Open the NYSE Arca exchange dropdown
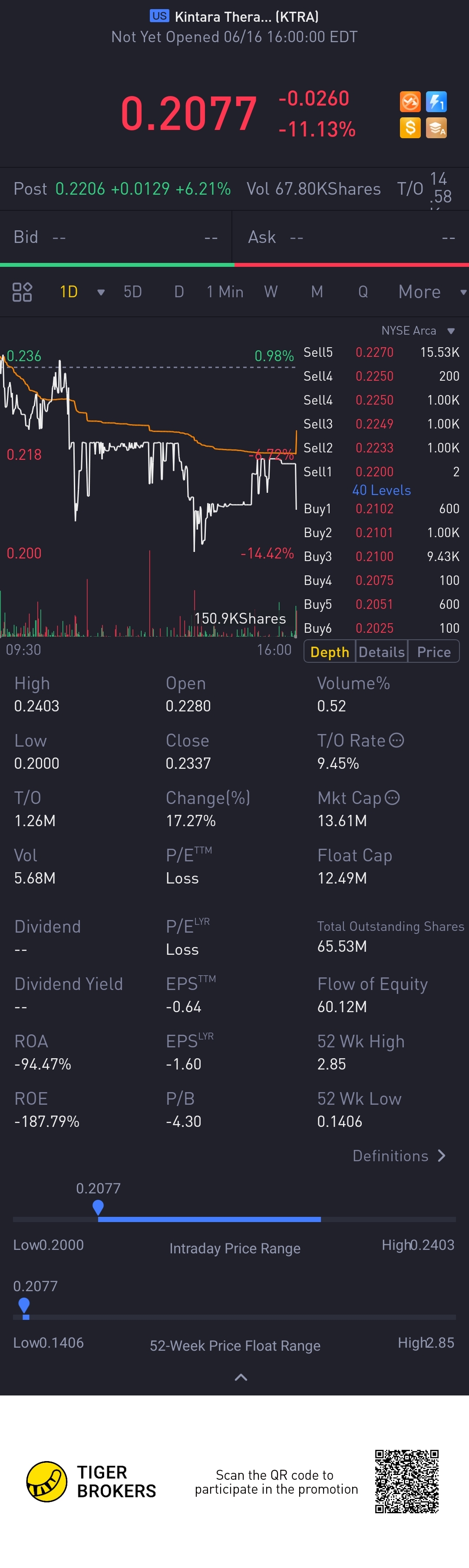 pyautogui.click(x=418, y=331)
